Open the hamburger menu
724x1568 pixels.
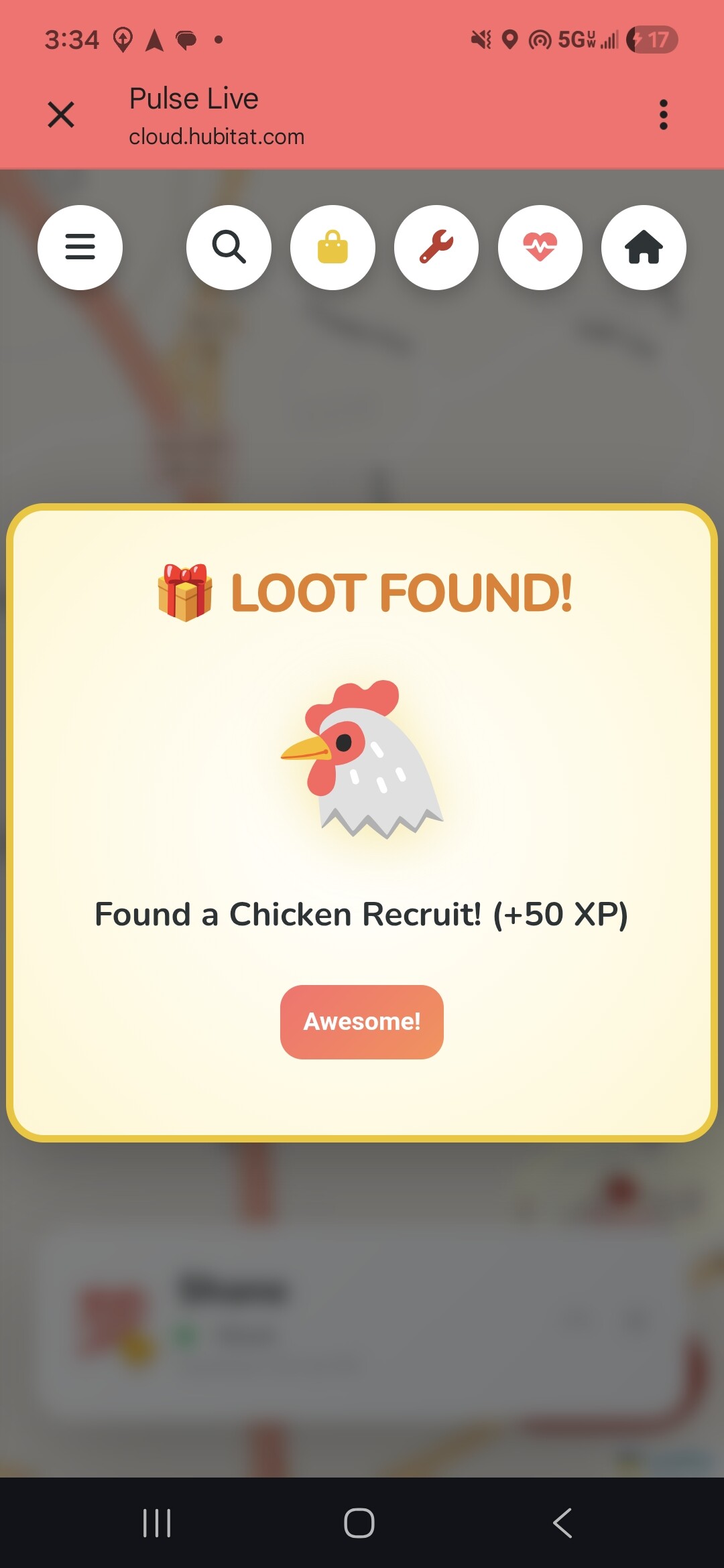coord(80,247)
